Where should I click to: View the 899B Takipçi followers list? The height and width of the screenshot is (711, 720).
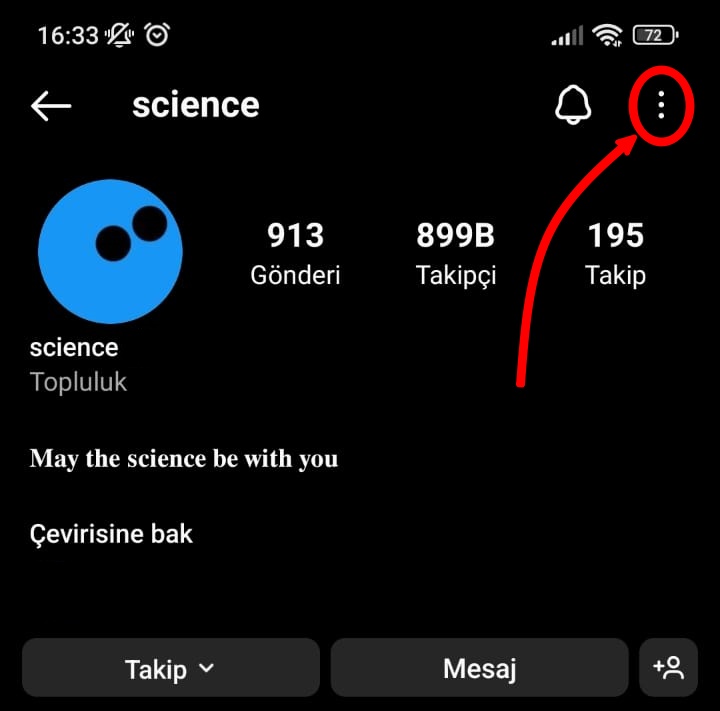(456, 253)
